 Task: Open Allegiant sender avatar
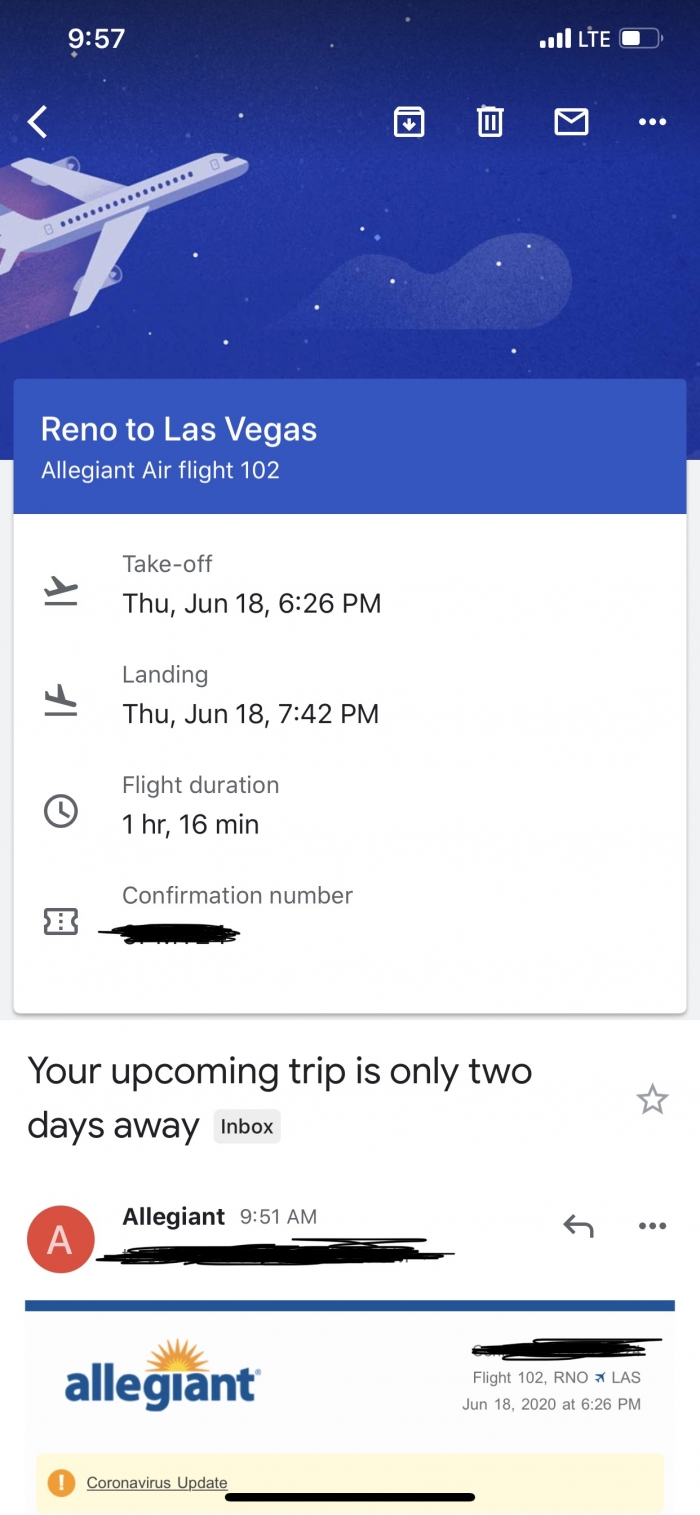point(60,1240)
